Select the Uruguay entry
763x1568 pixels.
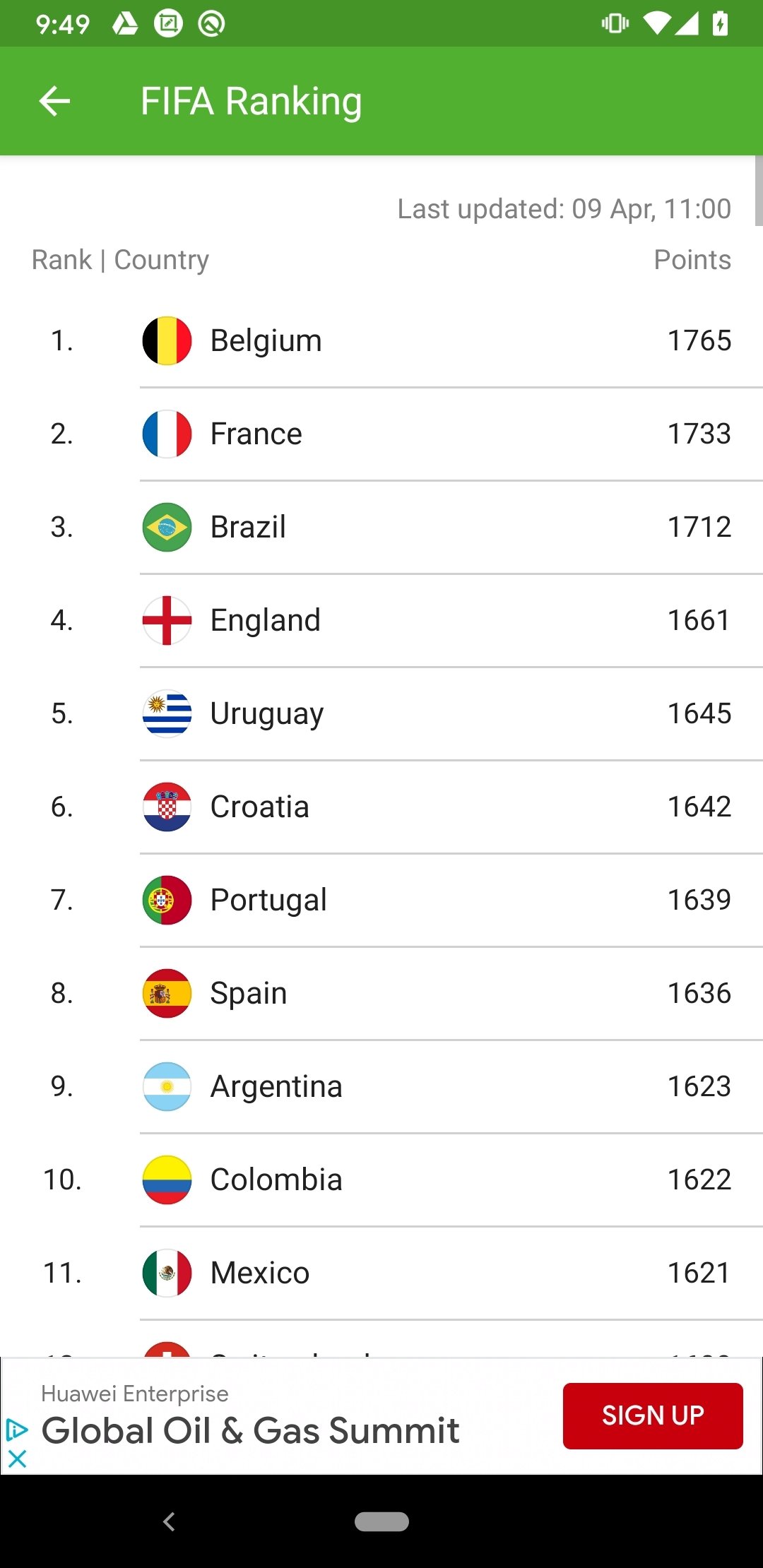[x=381, y=714]
